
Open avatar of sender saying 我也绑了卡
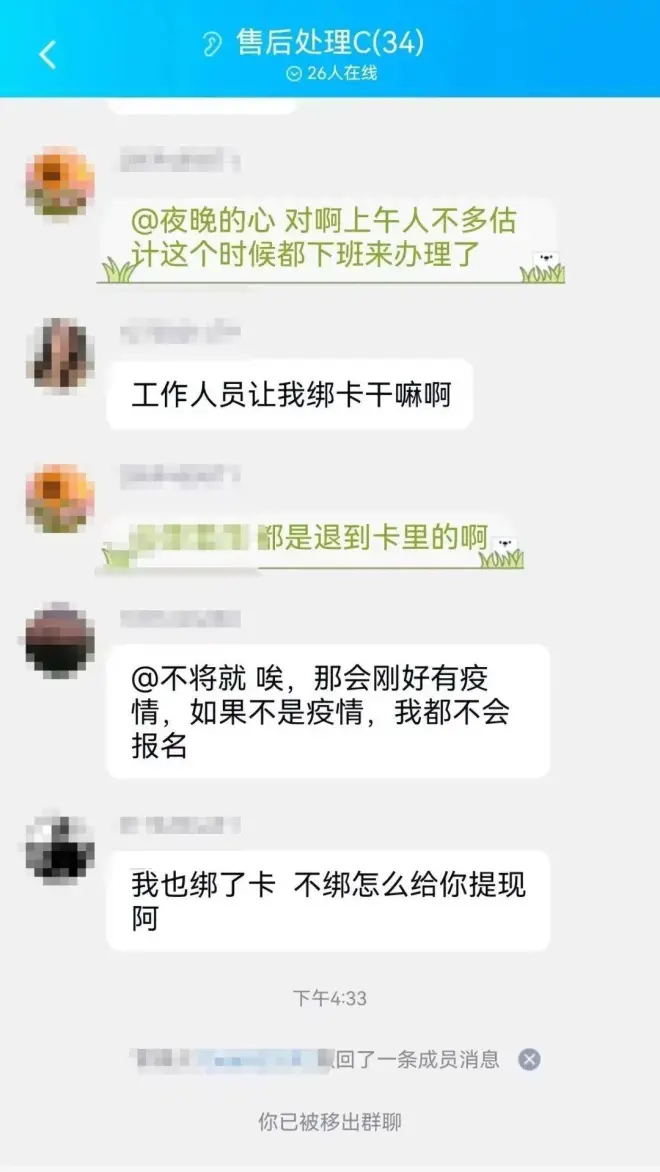click(x=59, y=849)
